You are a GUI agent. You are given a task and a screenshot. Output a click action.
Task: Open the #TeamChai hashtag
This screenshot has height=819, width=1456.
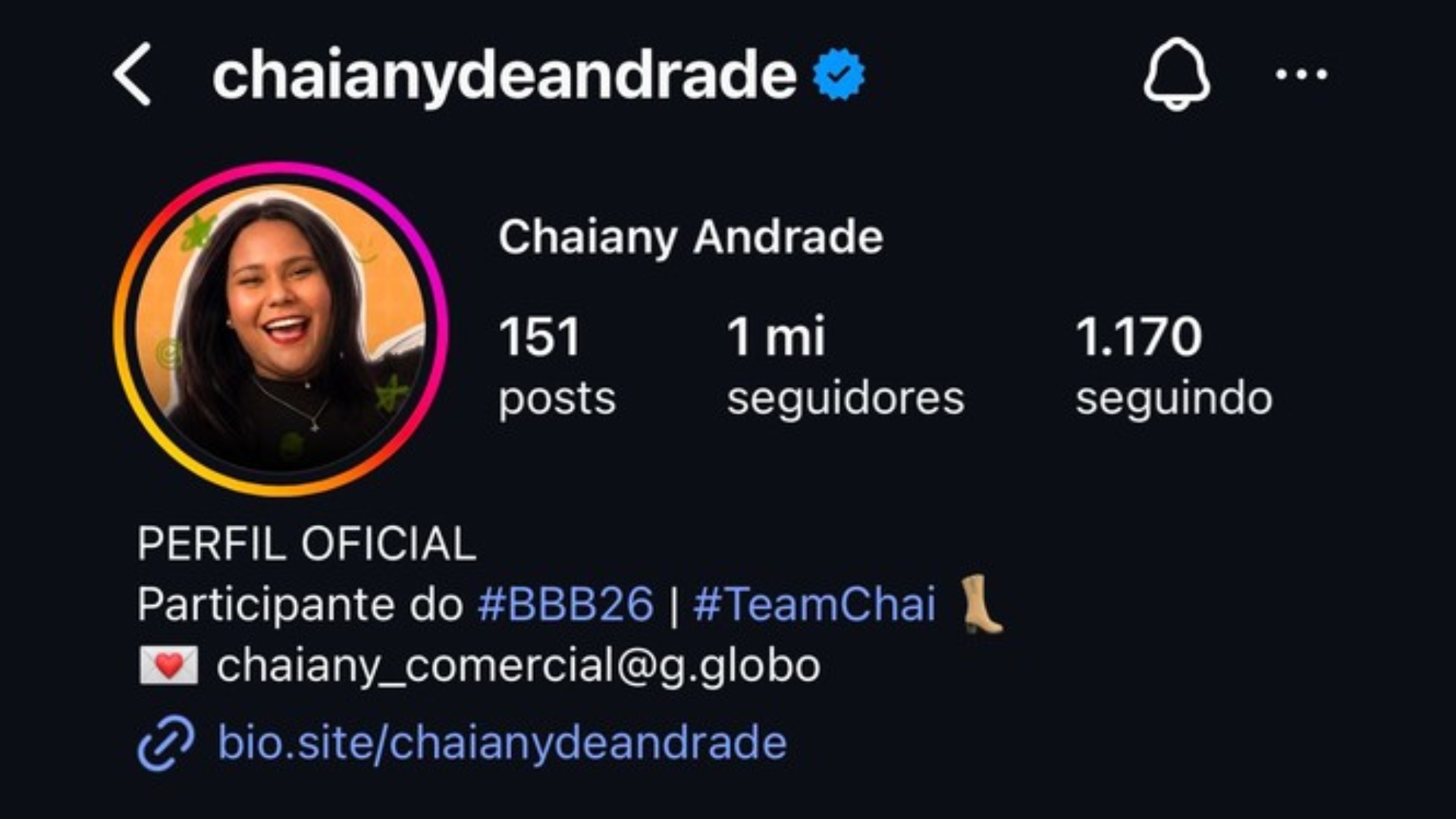[x=814, y=604]
